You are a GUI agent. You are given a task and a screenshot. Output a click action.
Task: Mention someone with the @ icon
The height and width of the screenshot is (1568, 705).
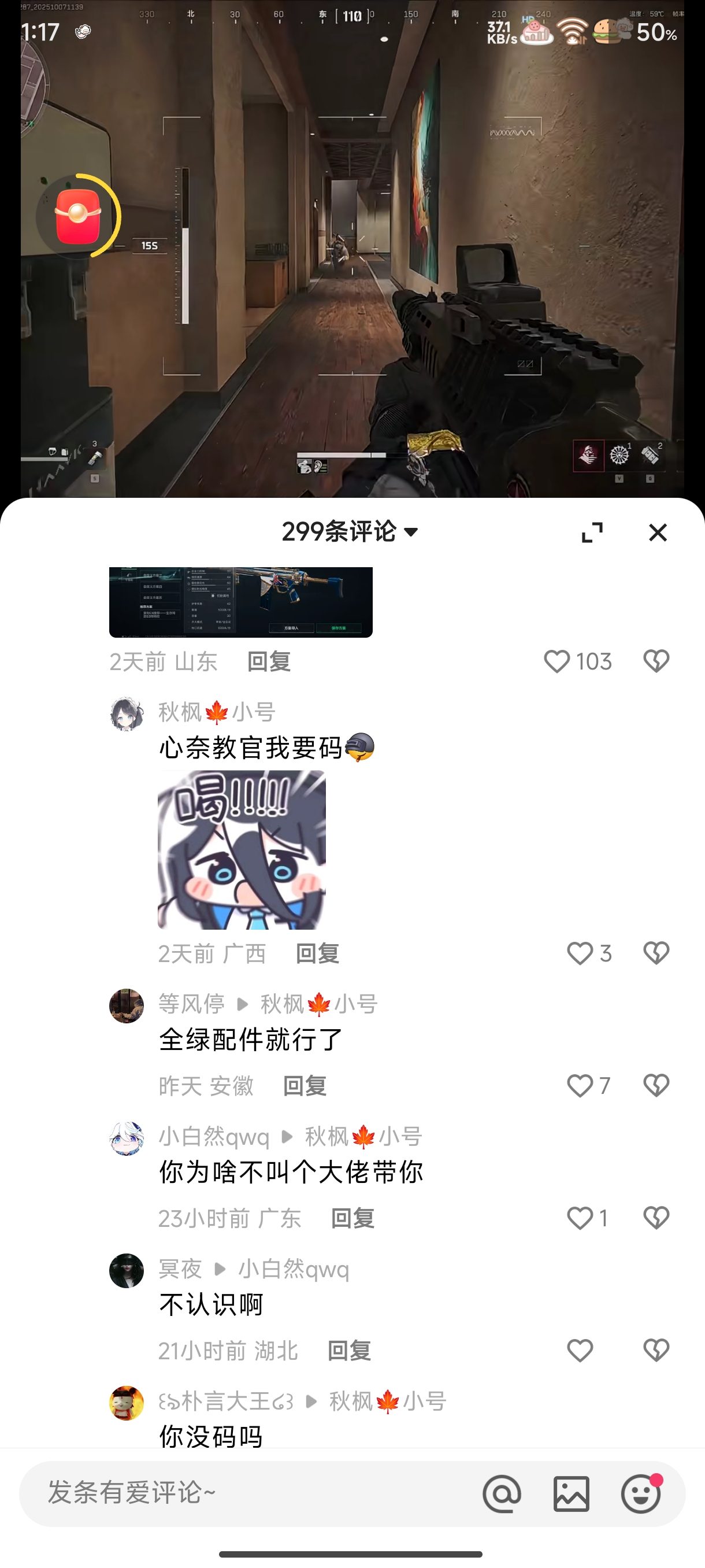point(502,1494)
